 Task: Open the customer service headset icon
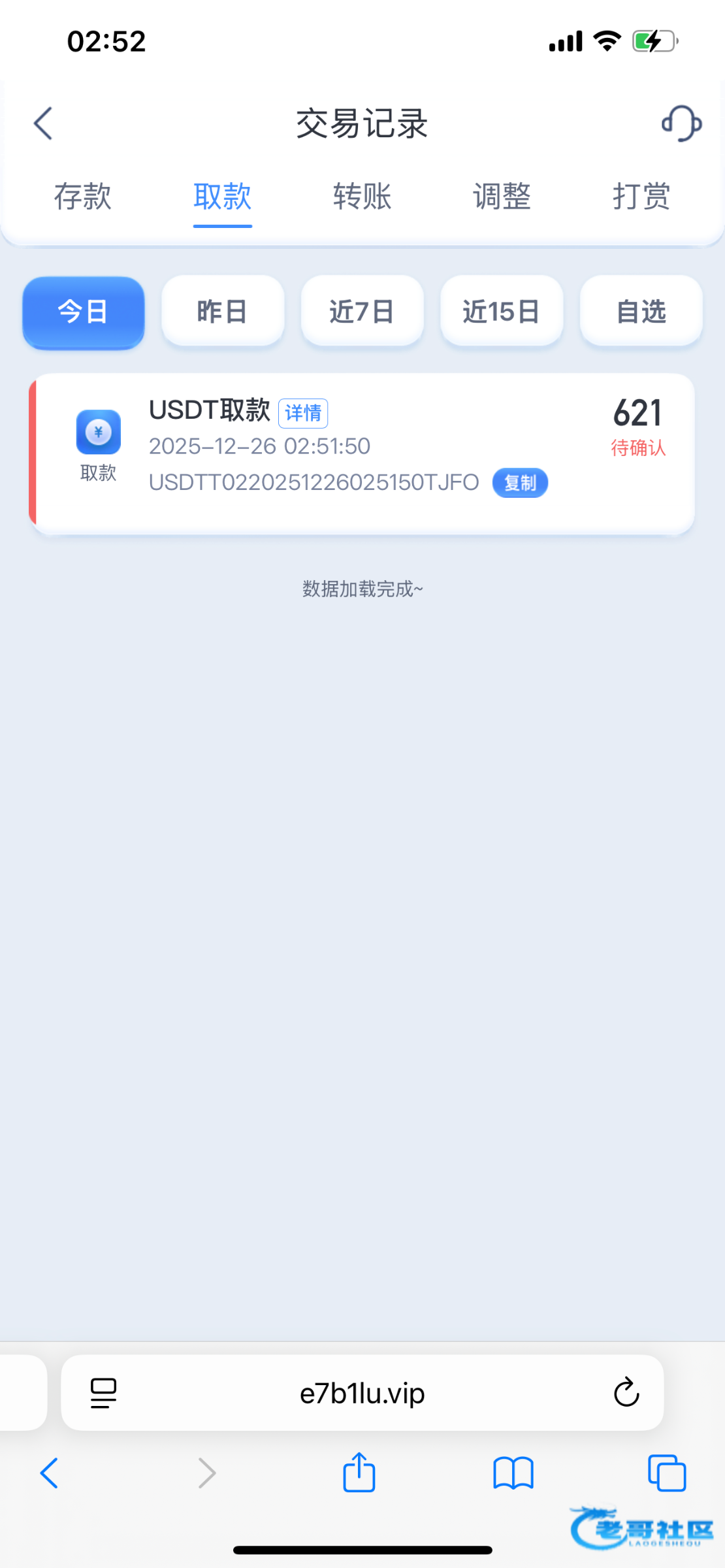click(x=681, y=123)
